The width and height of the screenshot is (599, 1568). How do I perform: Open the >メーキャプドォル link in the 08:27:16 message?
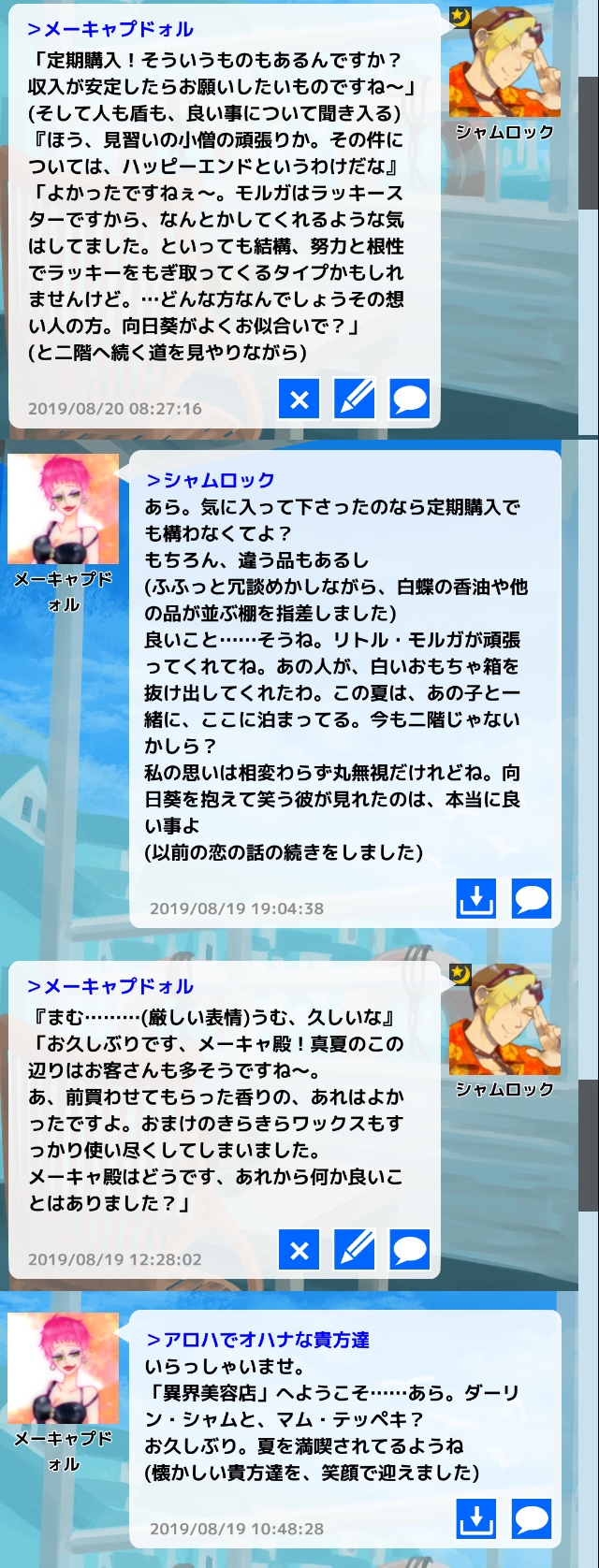(110, 29)
